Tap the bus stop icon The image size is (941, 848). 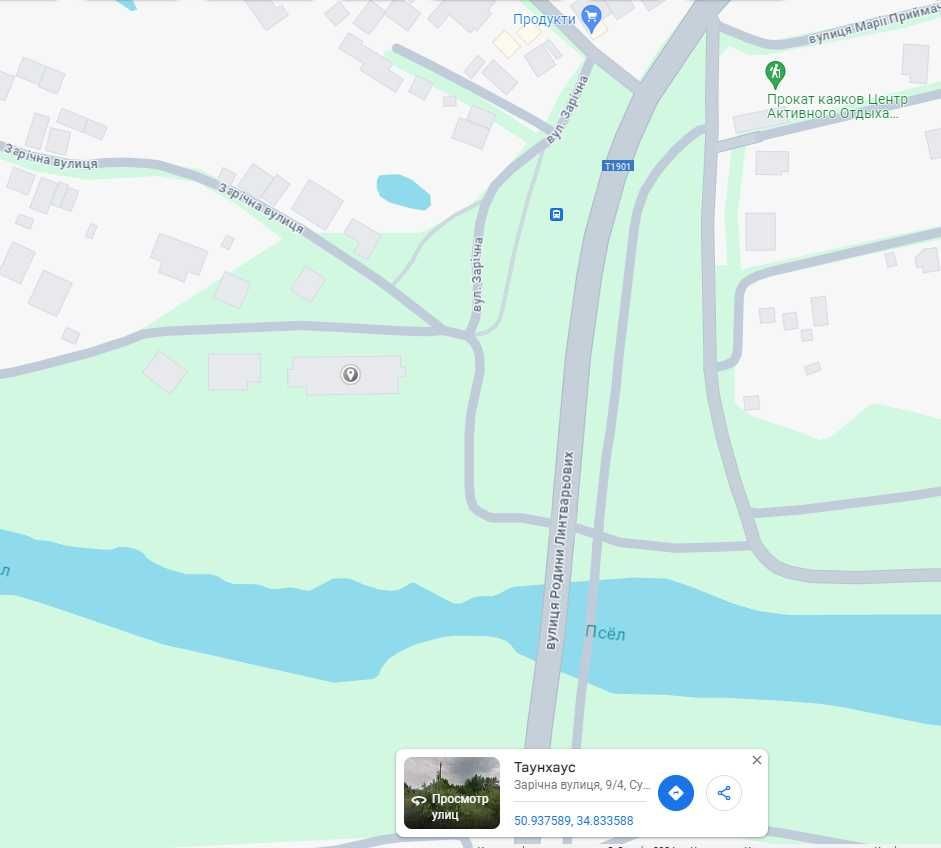(556, 214)
